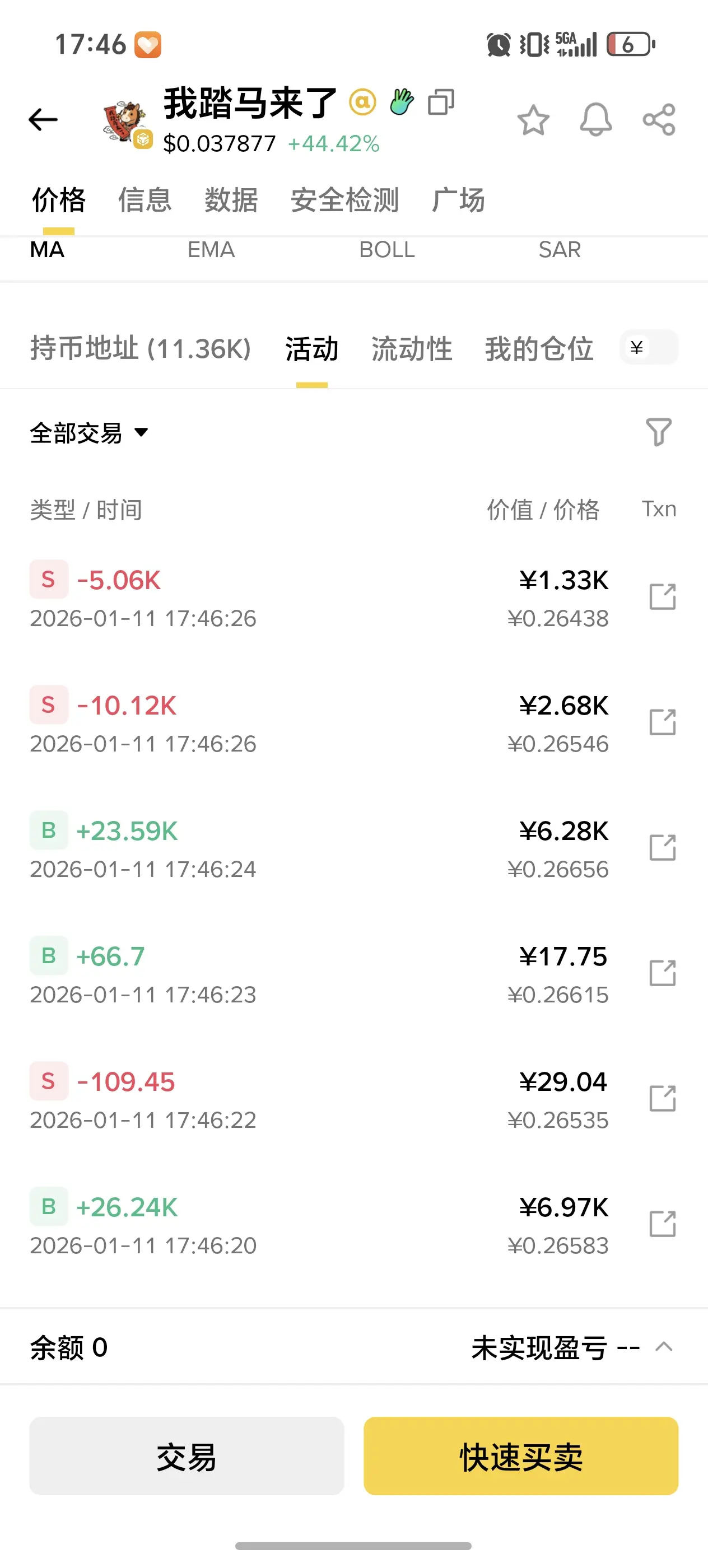The width and height of the screenshot is (708, 1568).
Task: Tap the 快速买卖 button
Action: 520,1456
